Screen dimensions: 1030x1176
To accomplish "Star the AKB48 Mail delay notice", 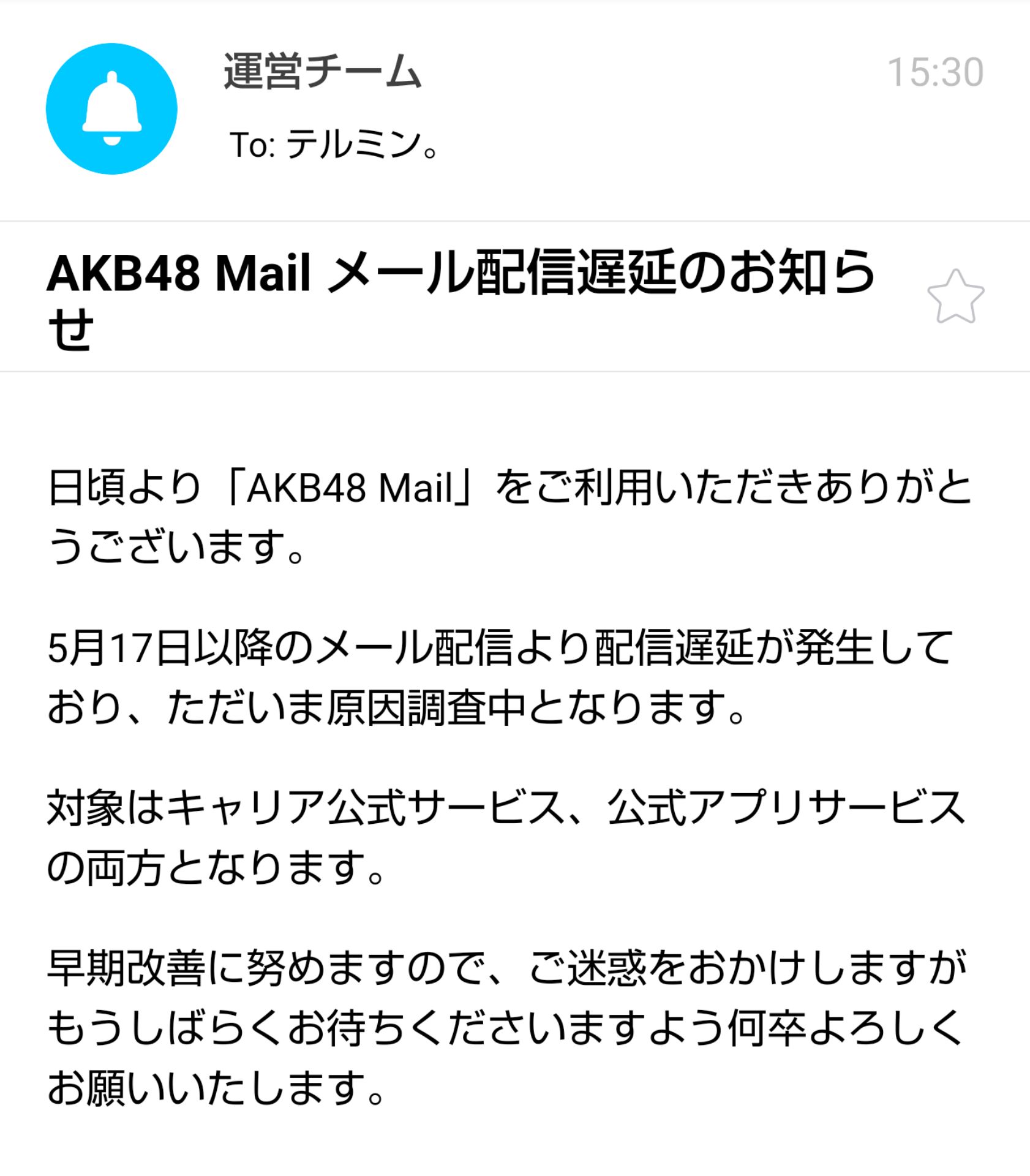I will [955, 297].
